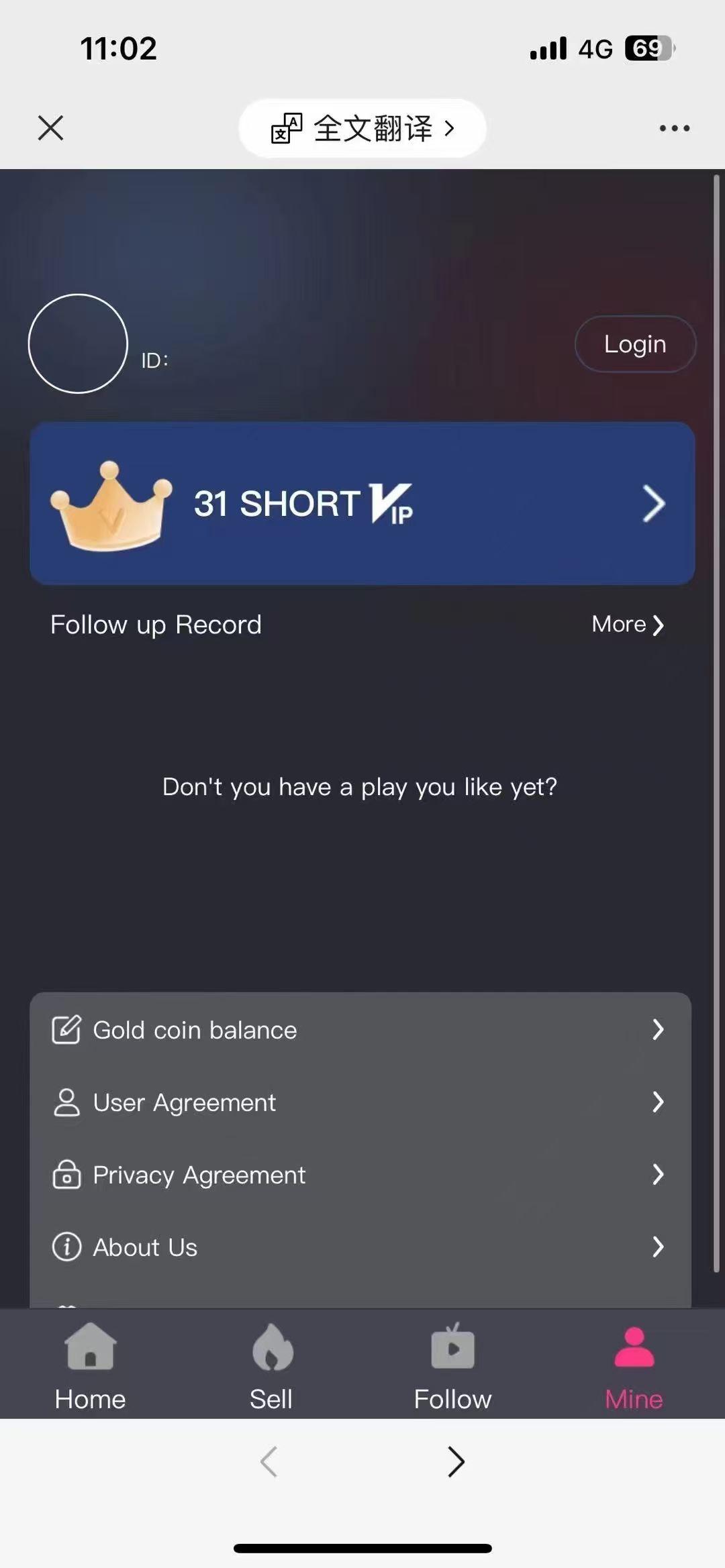The image size is (725, 1568).
Task: Open Gold coin balance
Action: (360, 1029)
